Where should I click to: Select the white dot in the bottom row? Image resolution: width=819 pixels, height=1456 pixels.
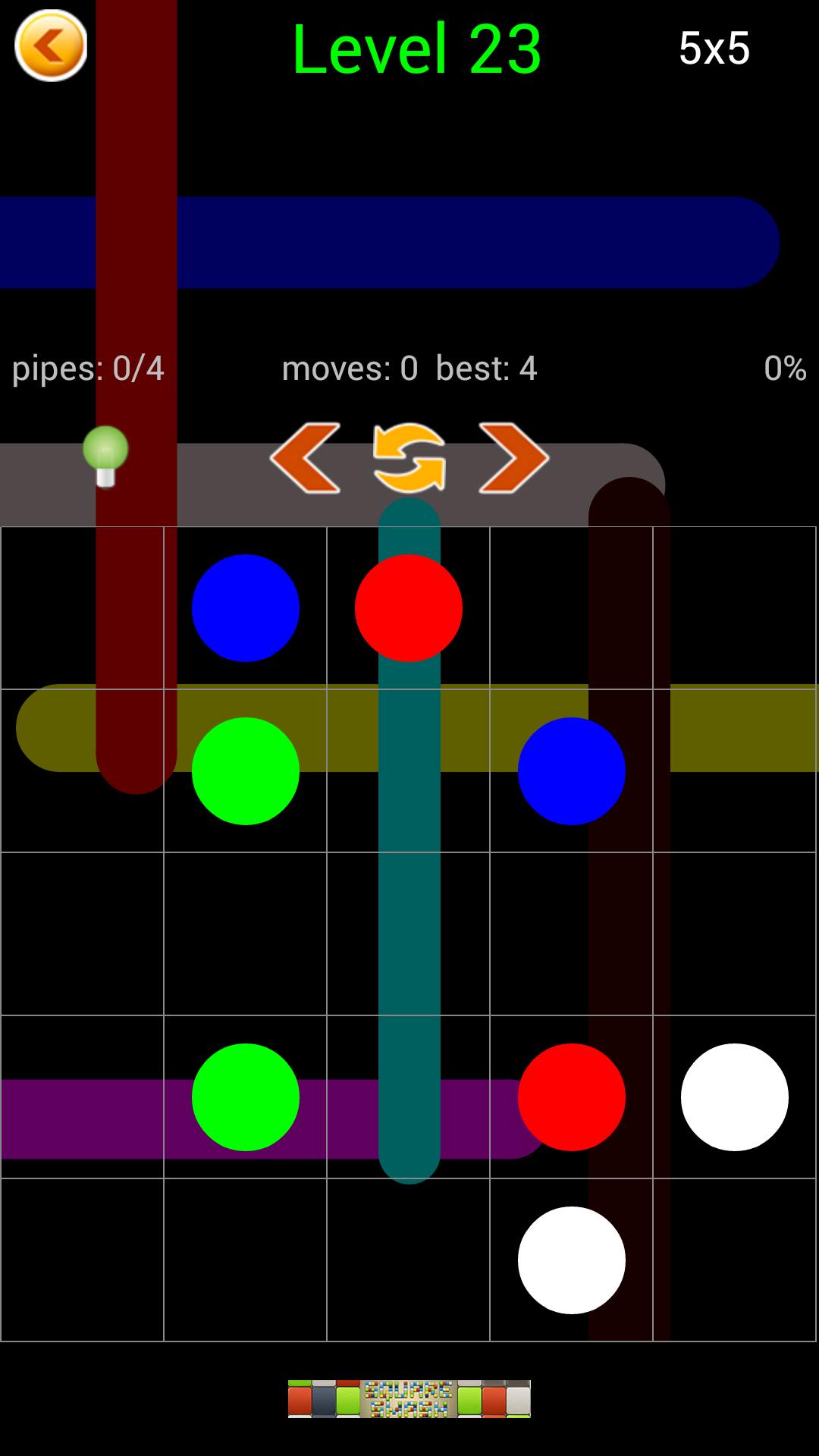click(572, 1260)
